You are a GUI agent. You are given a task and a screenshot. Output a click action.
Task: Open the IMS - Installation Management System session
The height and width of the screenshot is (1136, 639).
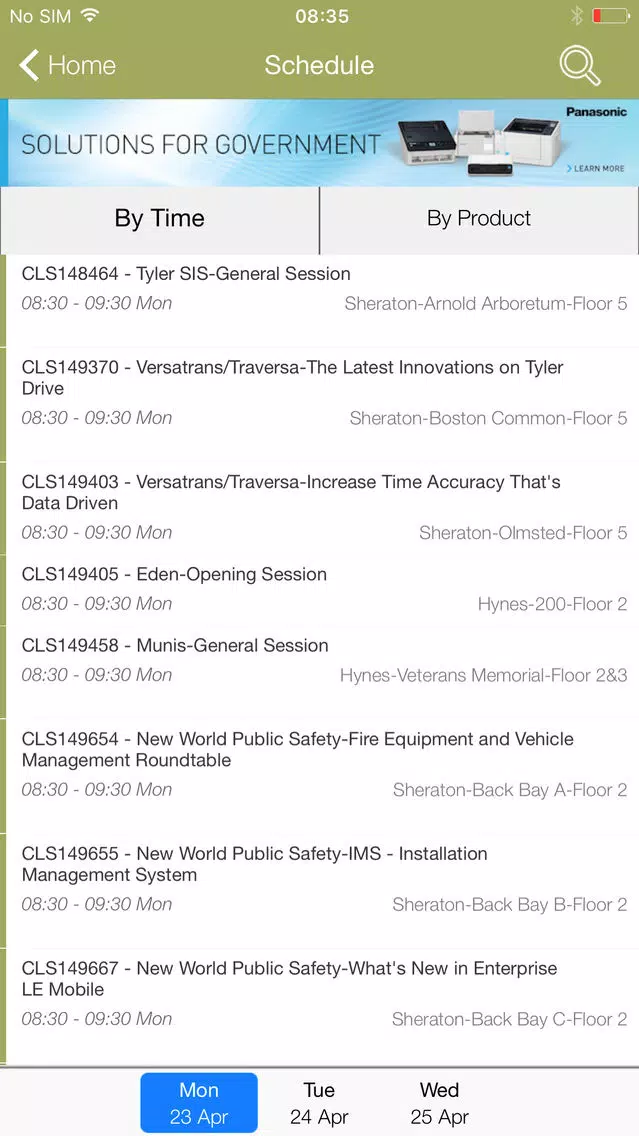point(320,879)
